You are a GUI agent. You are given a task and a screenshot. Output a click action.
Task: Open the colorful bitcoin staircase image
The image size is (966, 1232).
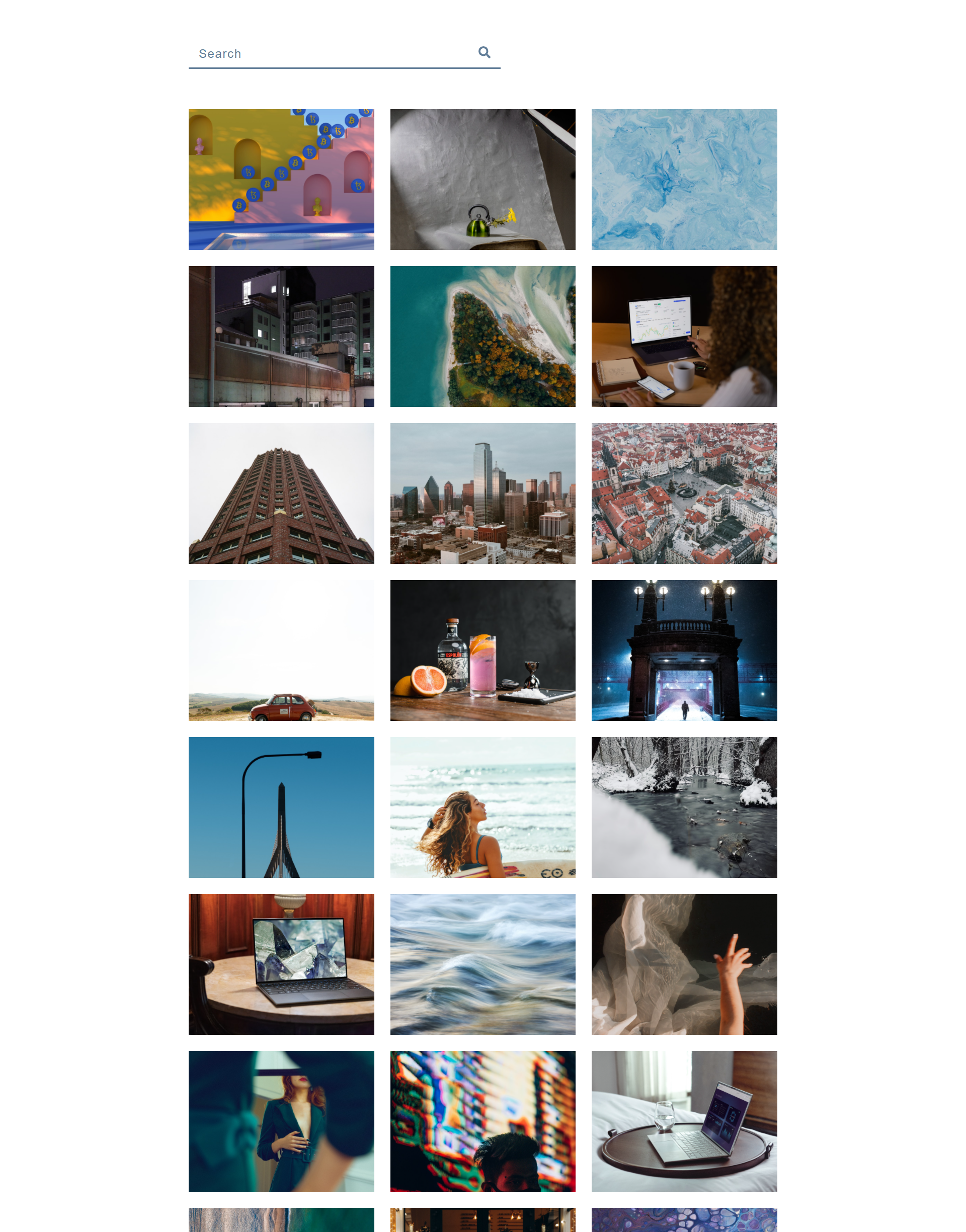[x=281, y=179]
